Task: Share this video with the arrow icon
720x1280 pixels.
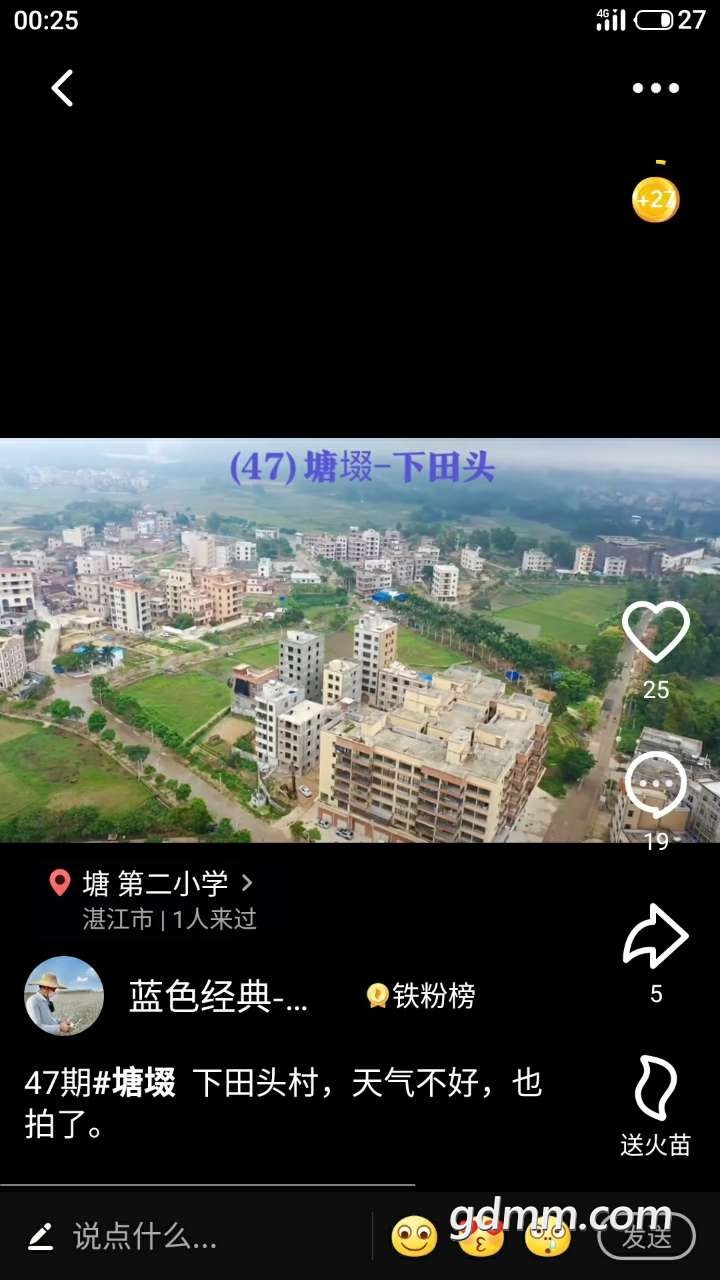Action: pyautogui.click(x=655, y=937)
